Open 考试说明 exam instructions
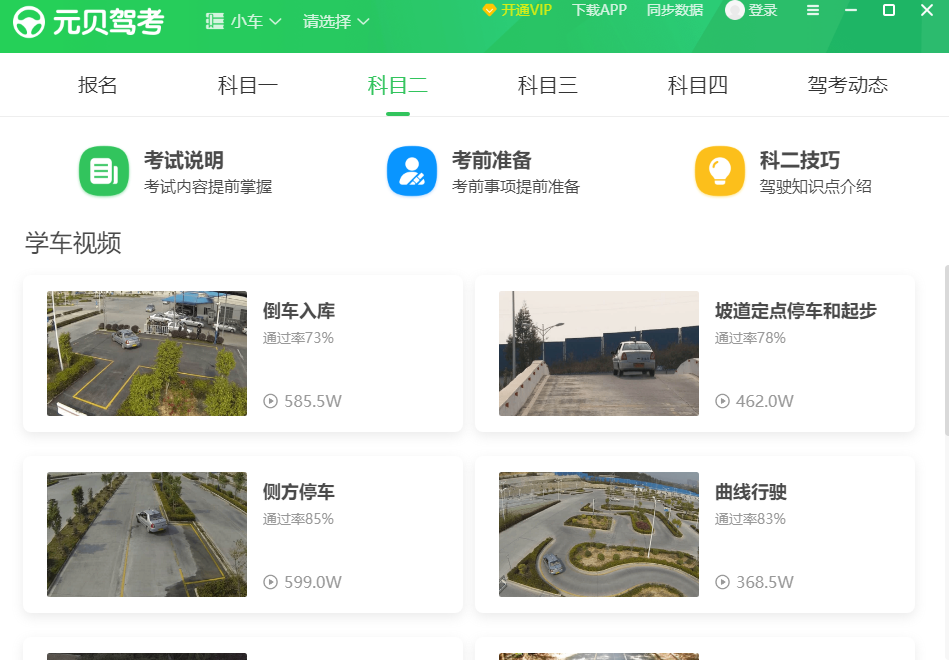 [x=176, y=172]
